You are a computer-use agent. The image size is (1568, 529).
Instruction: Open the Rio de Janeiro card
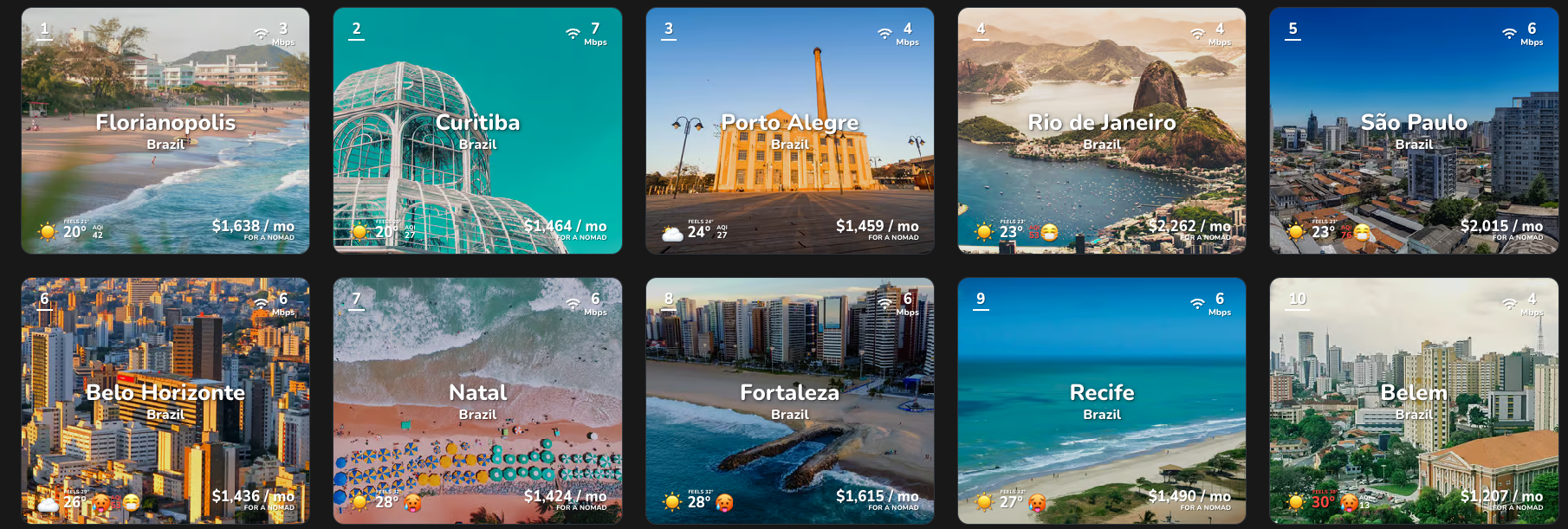click(1101, 130)
